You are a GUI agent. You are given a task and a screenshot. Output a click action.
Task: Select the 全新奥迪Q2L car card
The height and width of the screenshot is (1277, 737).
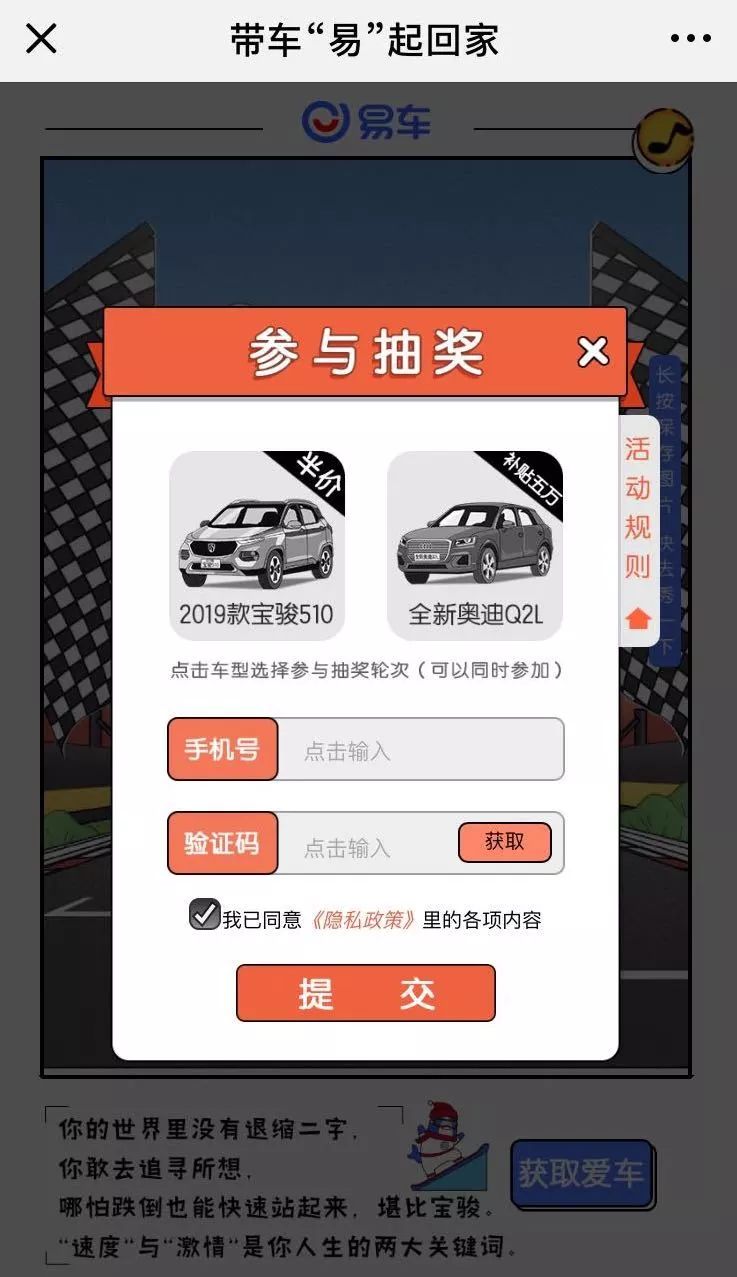click(475, 545)
